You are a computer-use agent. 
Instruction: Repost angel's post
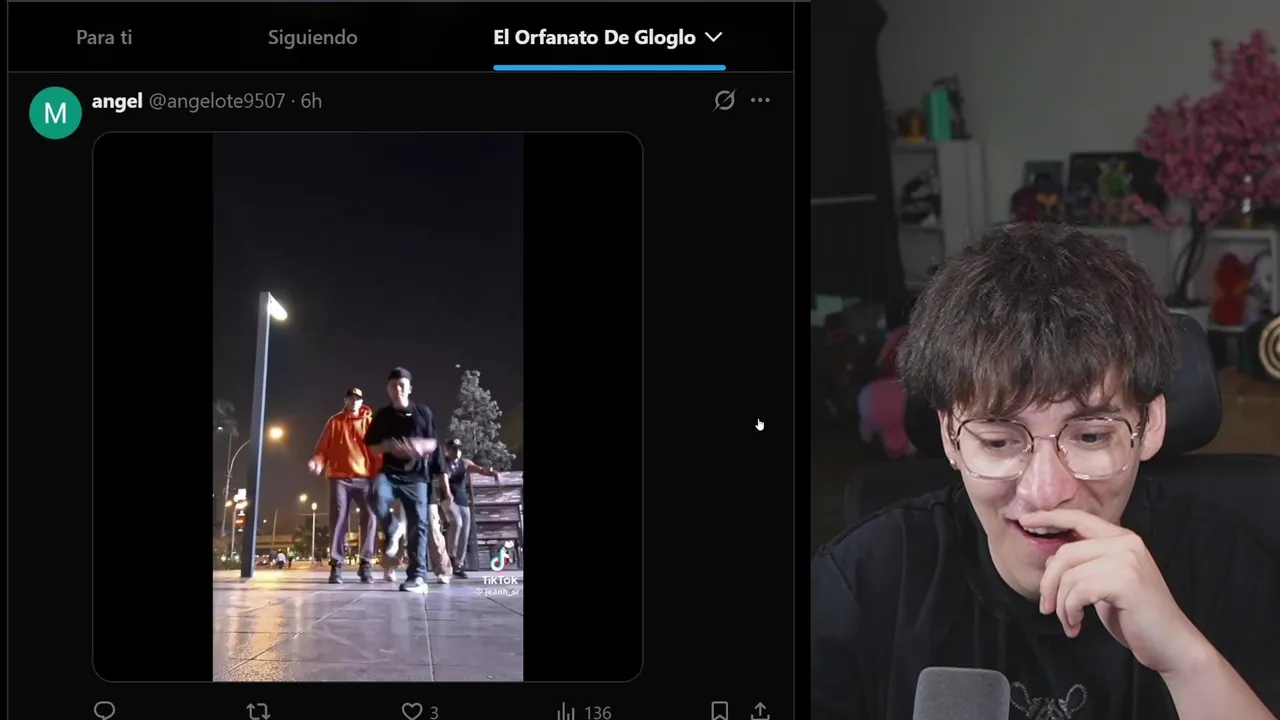click(258, 711)
